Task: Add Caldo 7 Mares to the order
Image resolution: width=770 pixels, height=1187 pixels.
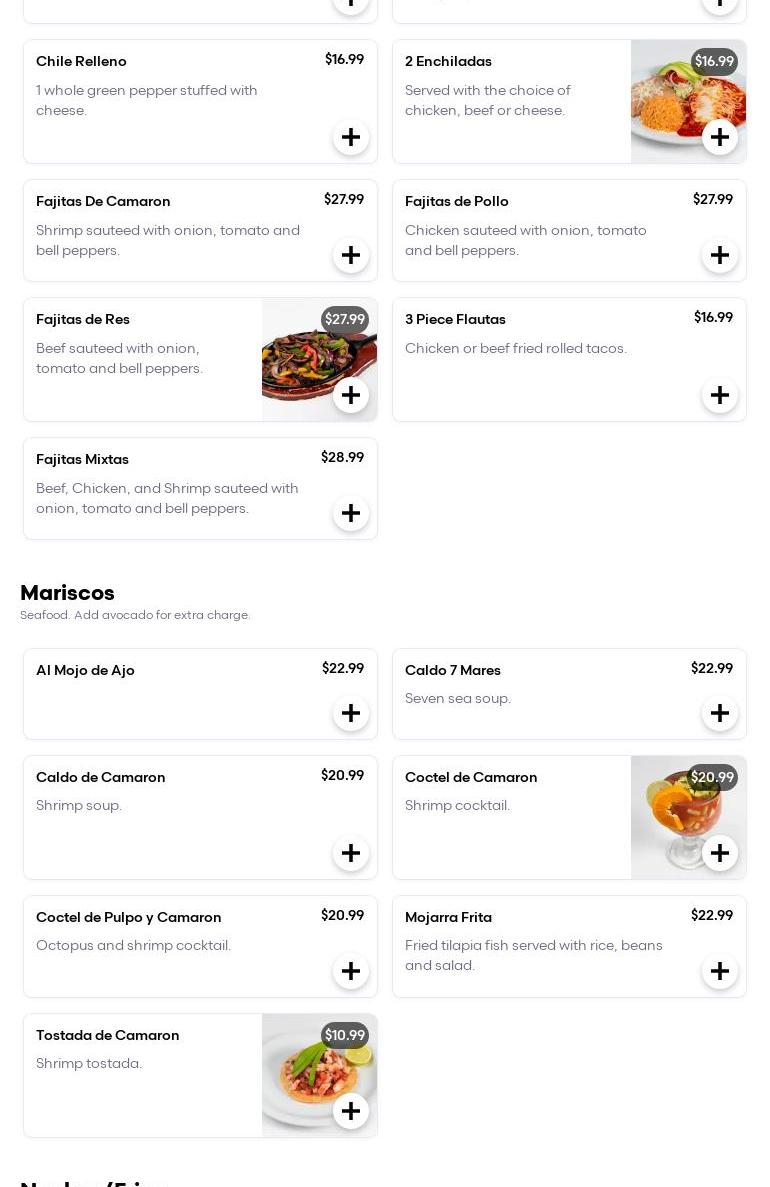Action: tap(720, 713)
